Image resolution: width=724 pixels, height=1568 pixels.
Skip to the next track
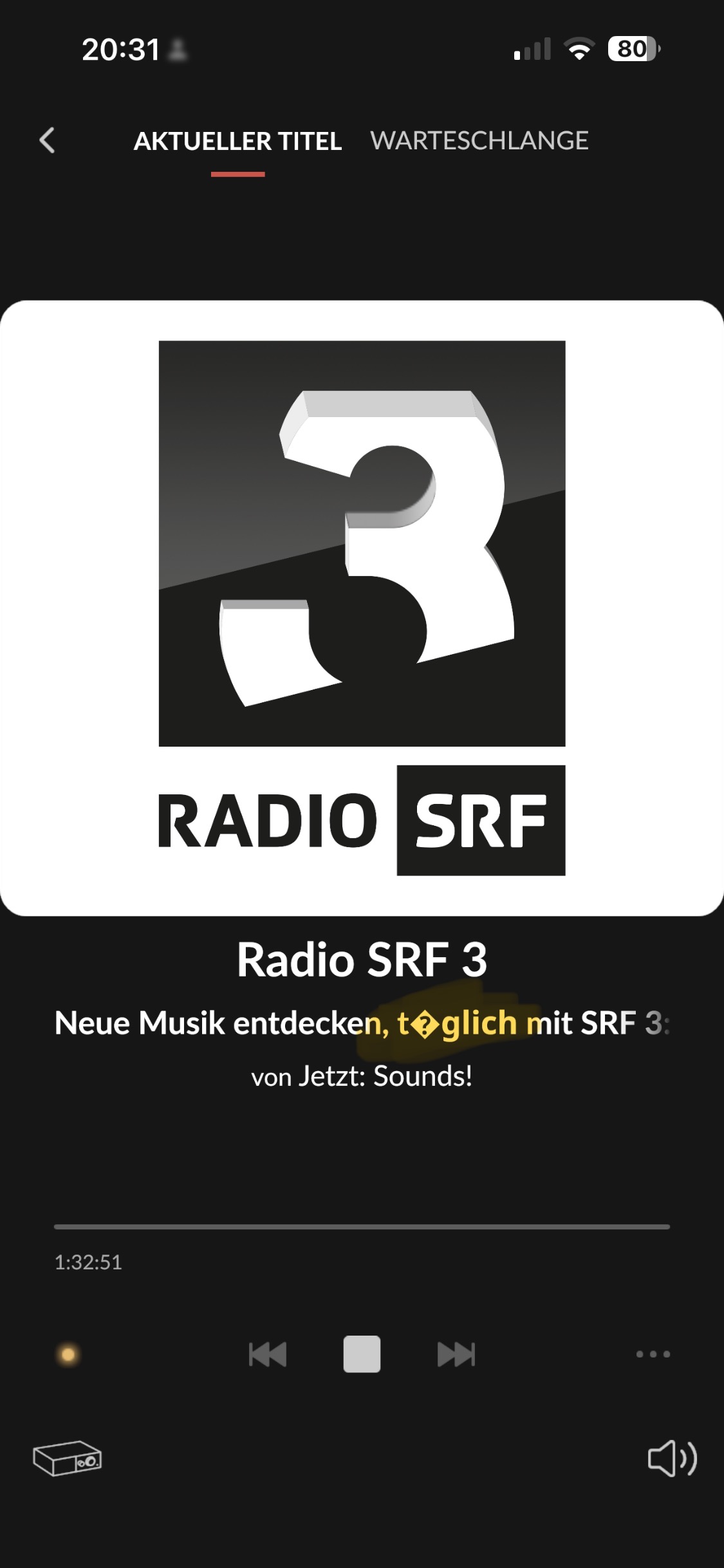coord(456,1354)
